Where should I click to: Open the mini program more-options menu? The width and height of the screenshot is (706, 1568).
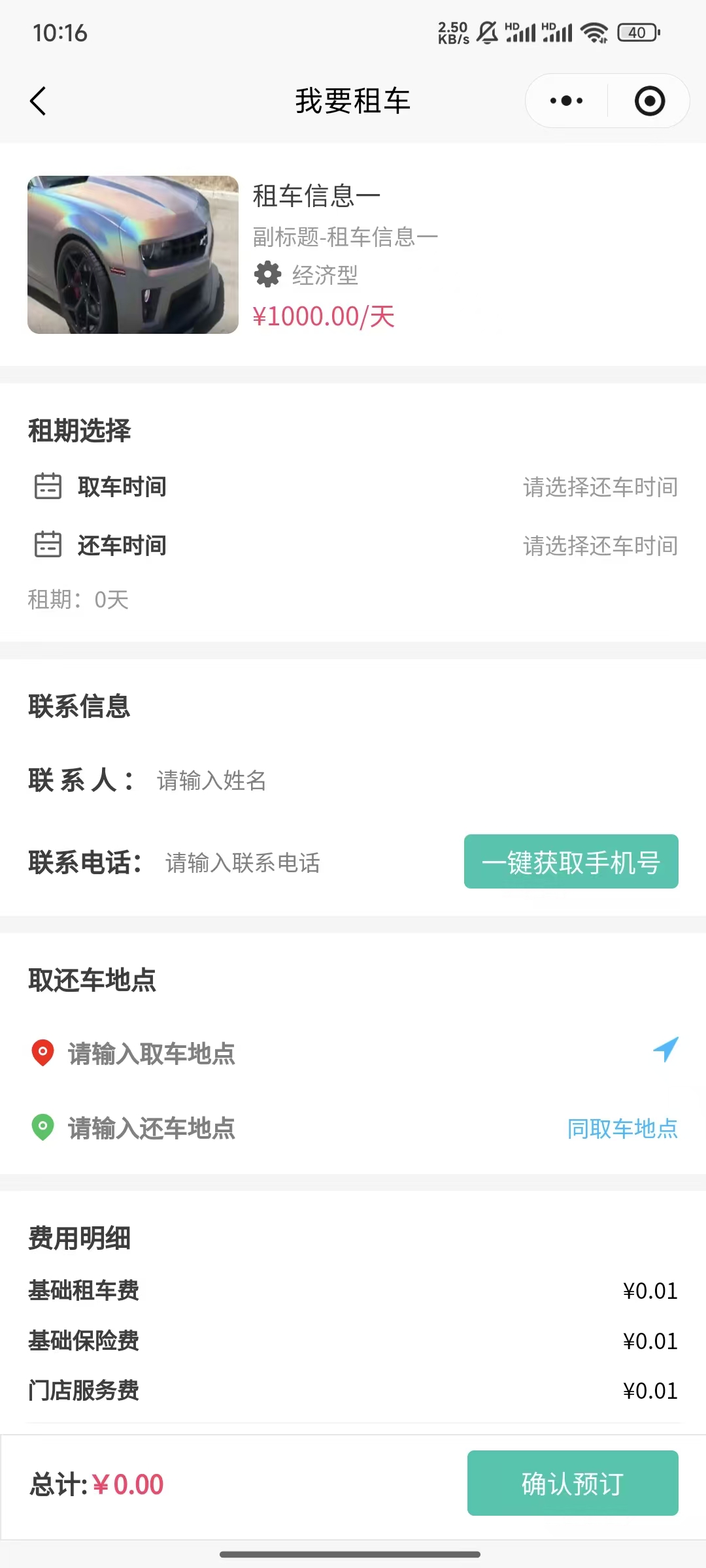point(566,101)
